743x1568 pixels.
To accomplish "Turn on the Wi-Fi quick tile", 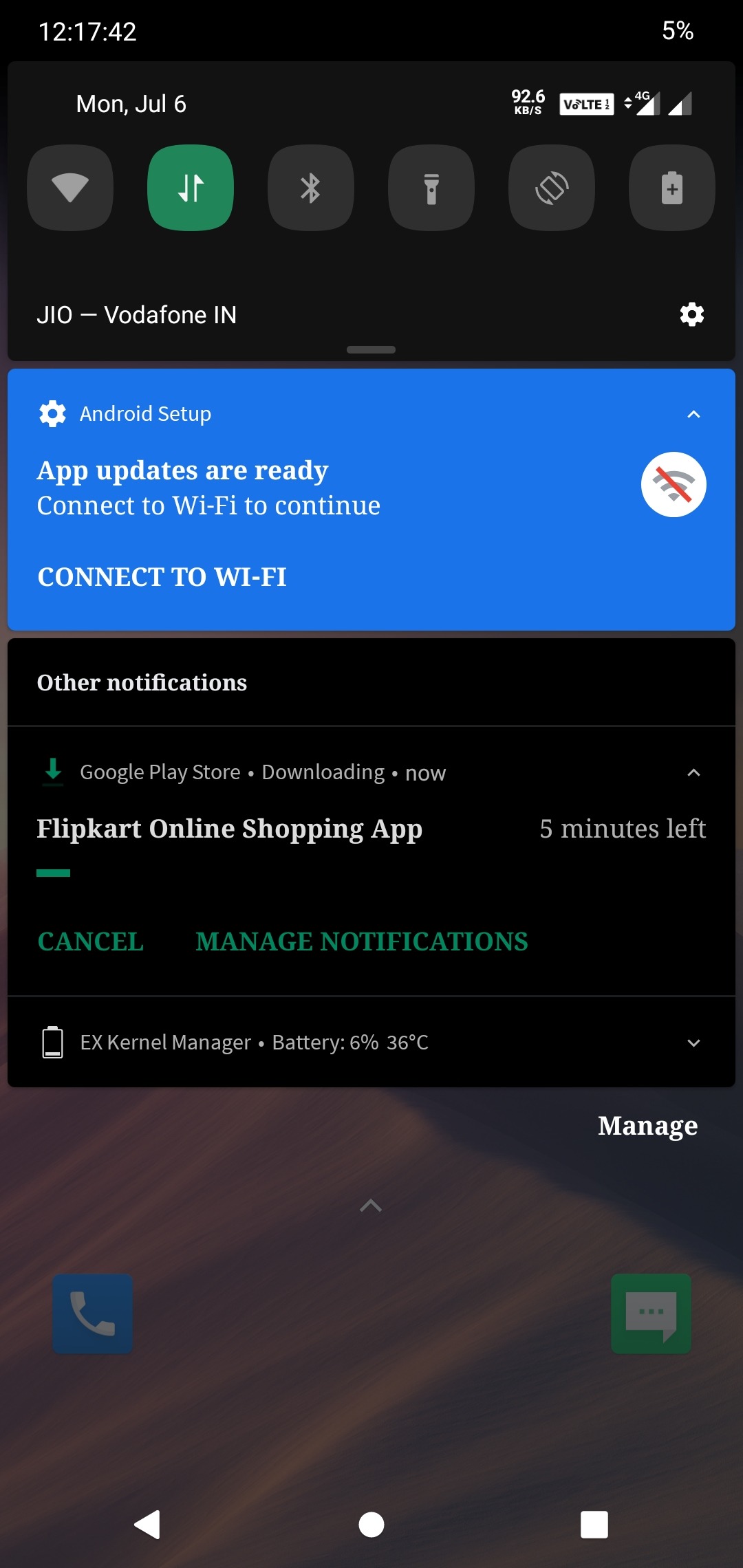I will pos(70,188).
